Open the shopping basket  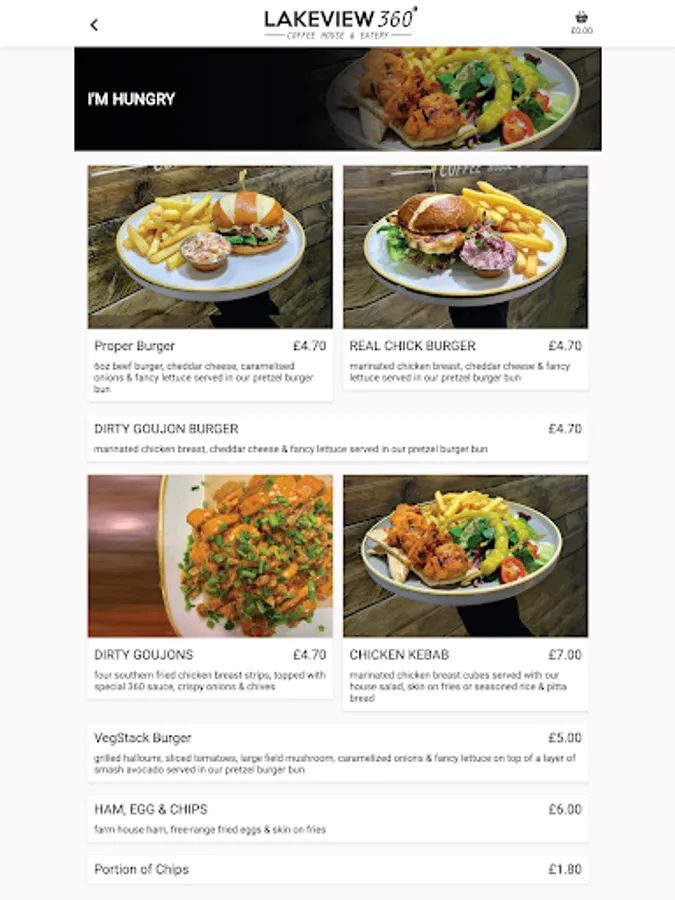point(581,22)
